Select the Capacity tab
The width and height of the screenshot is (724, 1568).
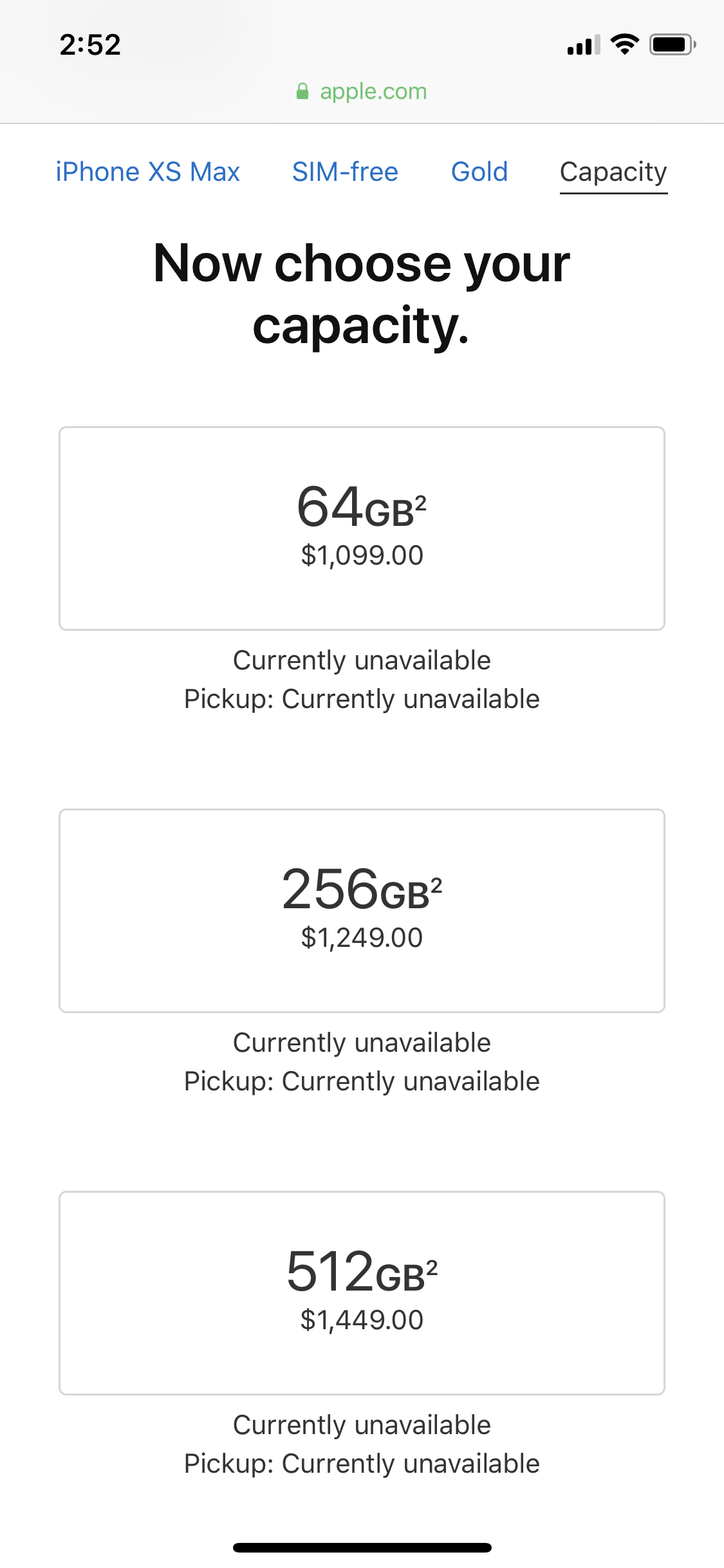tap(613, 173)
